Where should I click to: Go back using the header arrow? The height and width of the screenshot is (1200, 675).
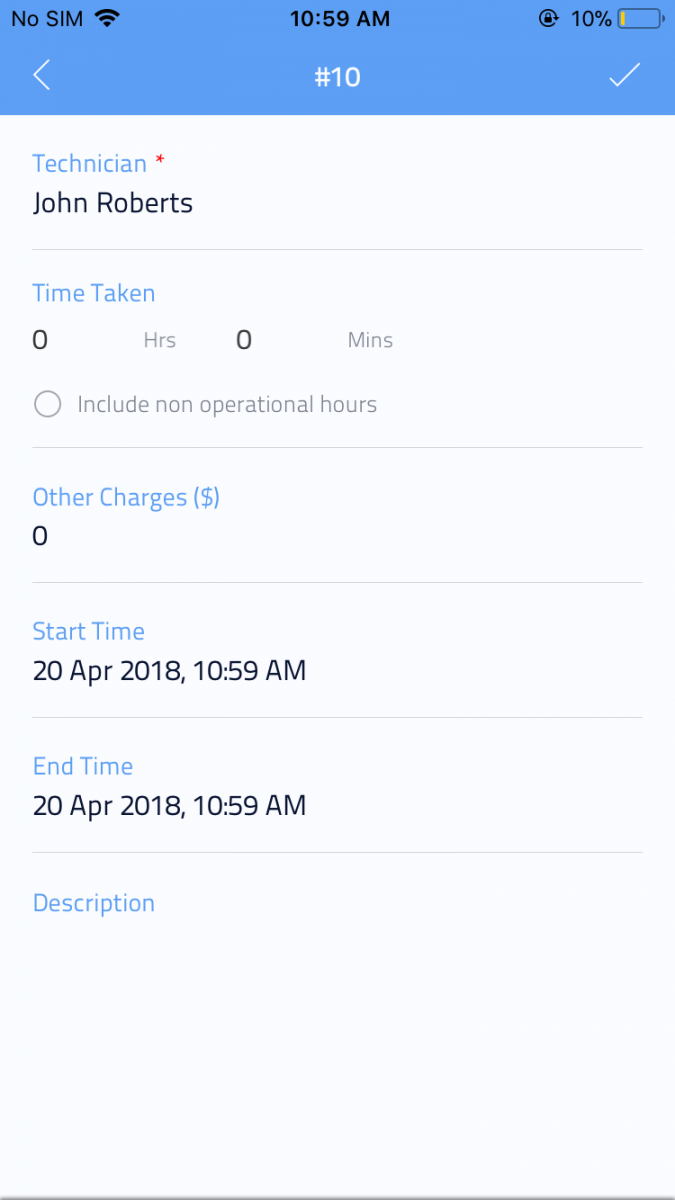coord(42,76)
